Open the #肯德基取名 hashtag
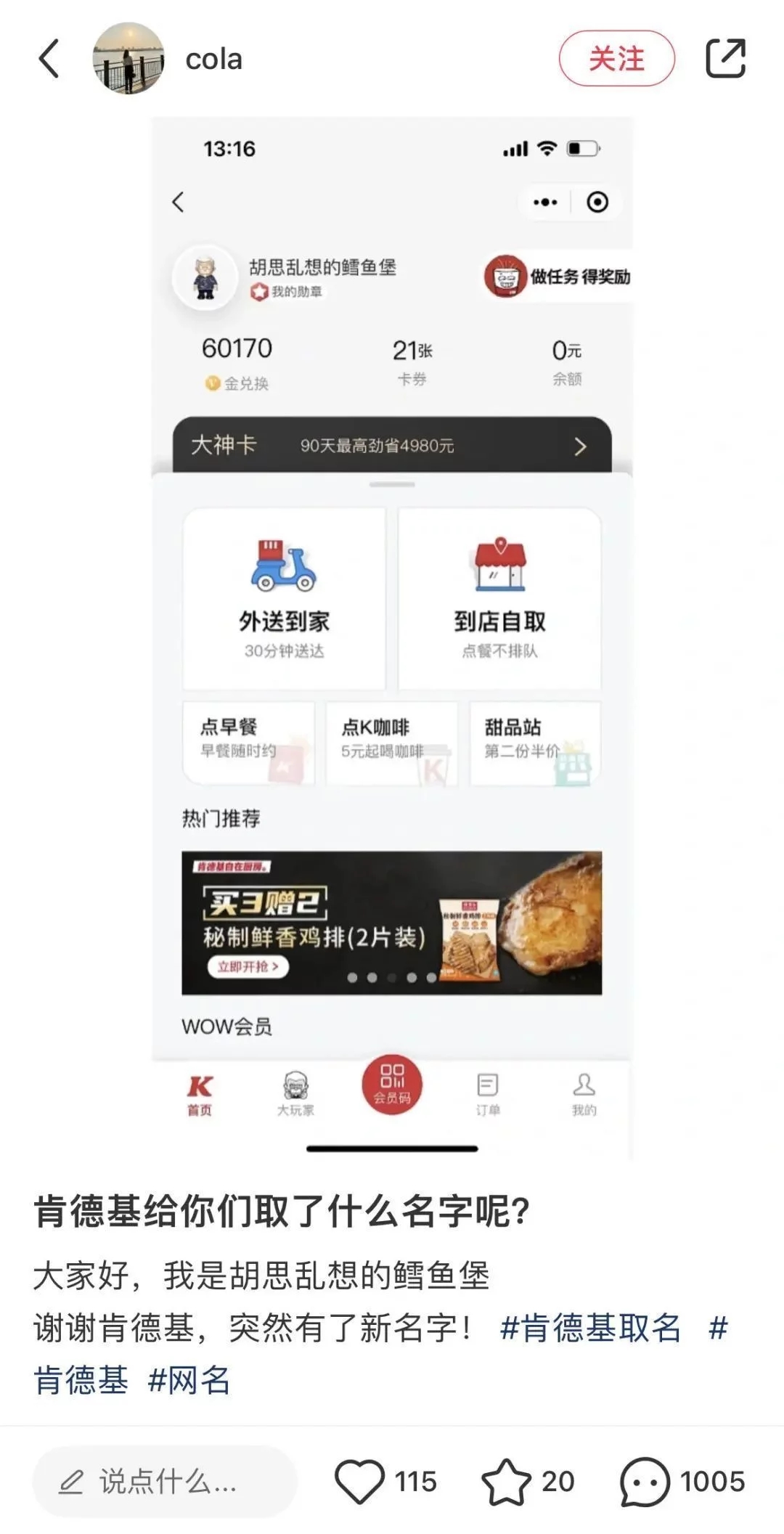Image resolution: width=784 pixels, height=1534 pixels. pos(590,1328)
